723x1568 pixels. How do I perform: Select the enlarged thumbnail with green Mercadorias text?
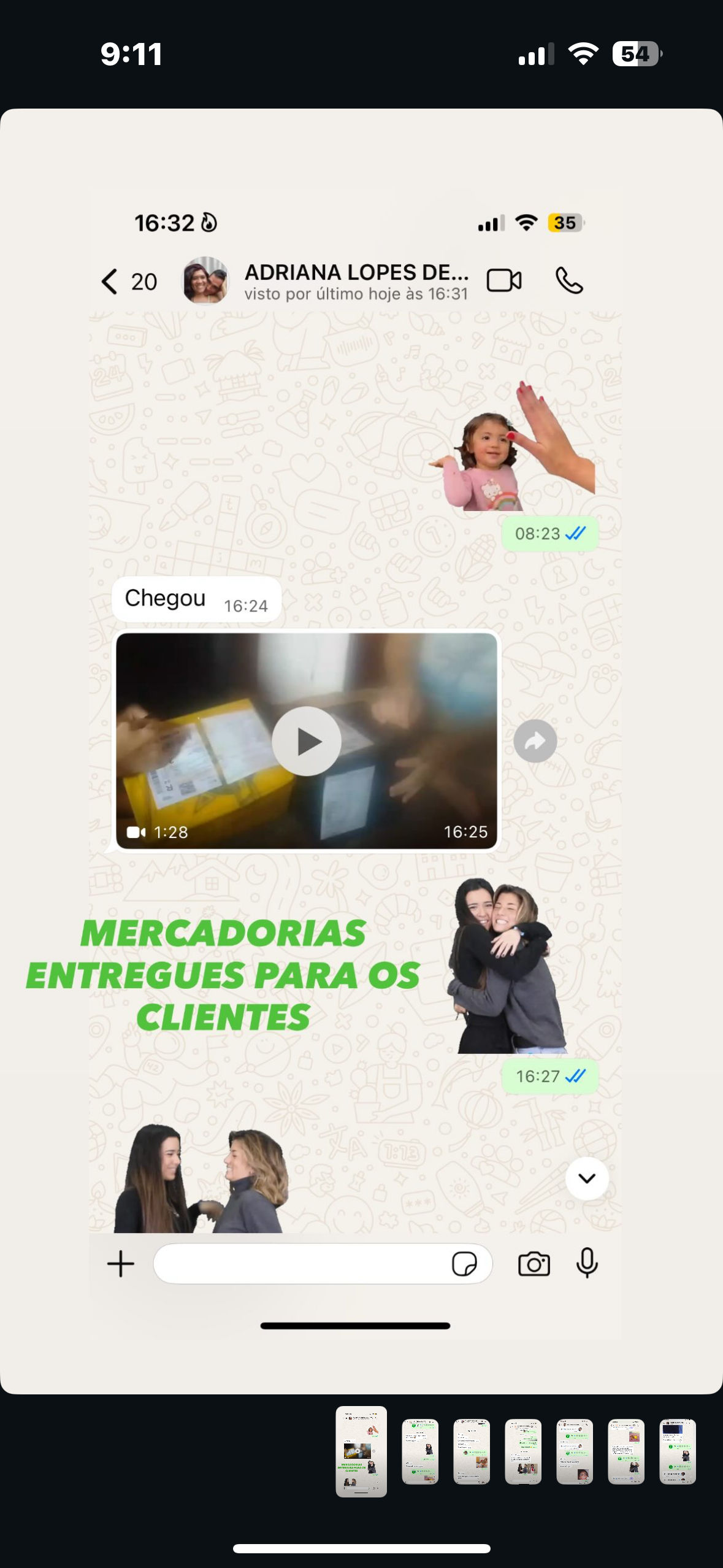pos(361,1451)
